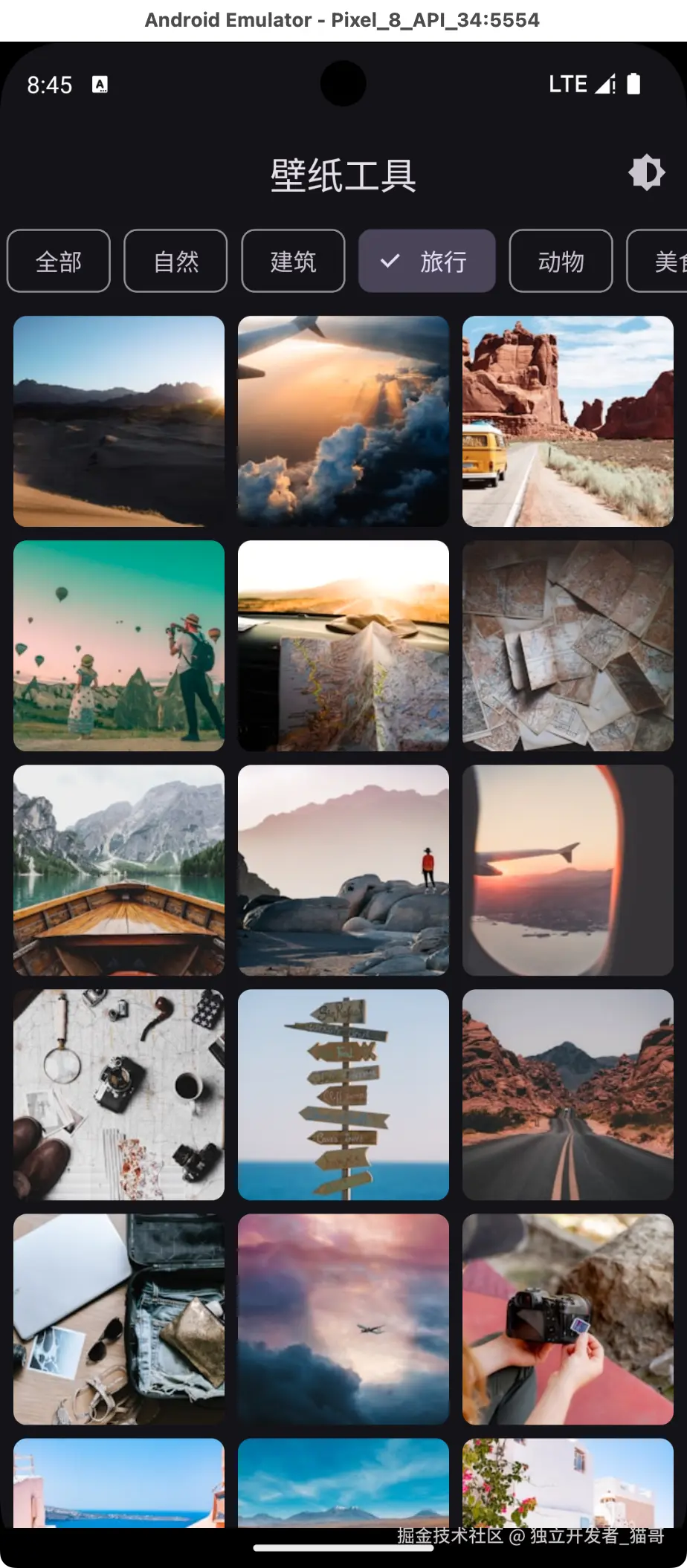View the yellow van red rocks wallpaper

click(x=567, y=421)
